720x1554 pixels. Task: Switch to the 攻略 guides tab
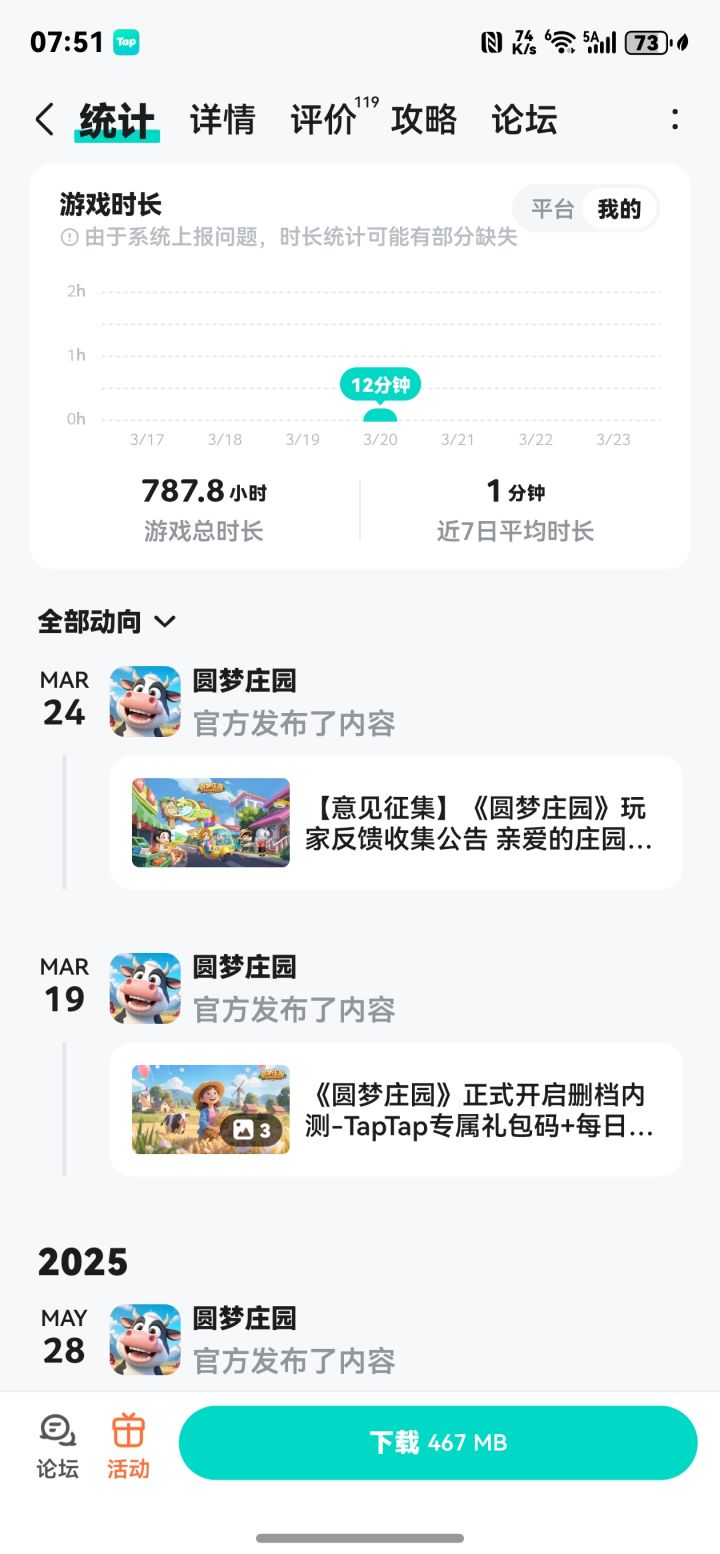[x=424, y=119]
